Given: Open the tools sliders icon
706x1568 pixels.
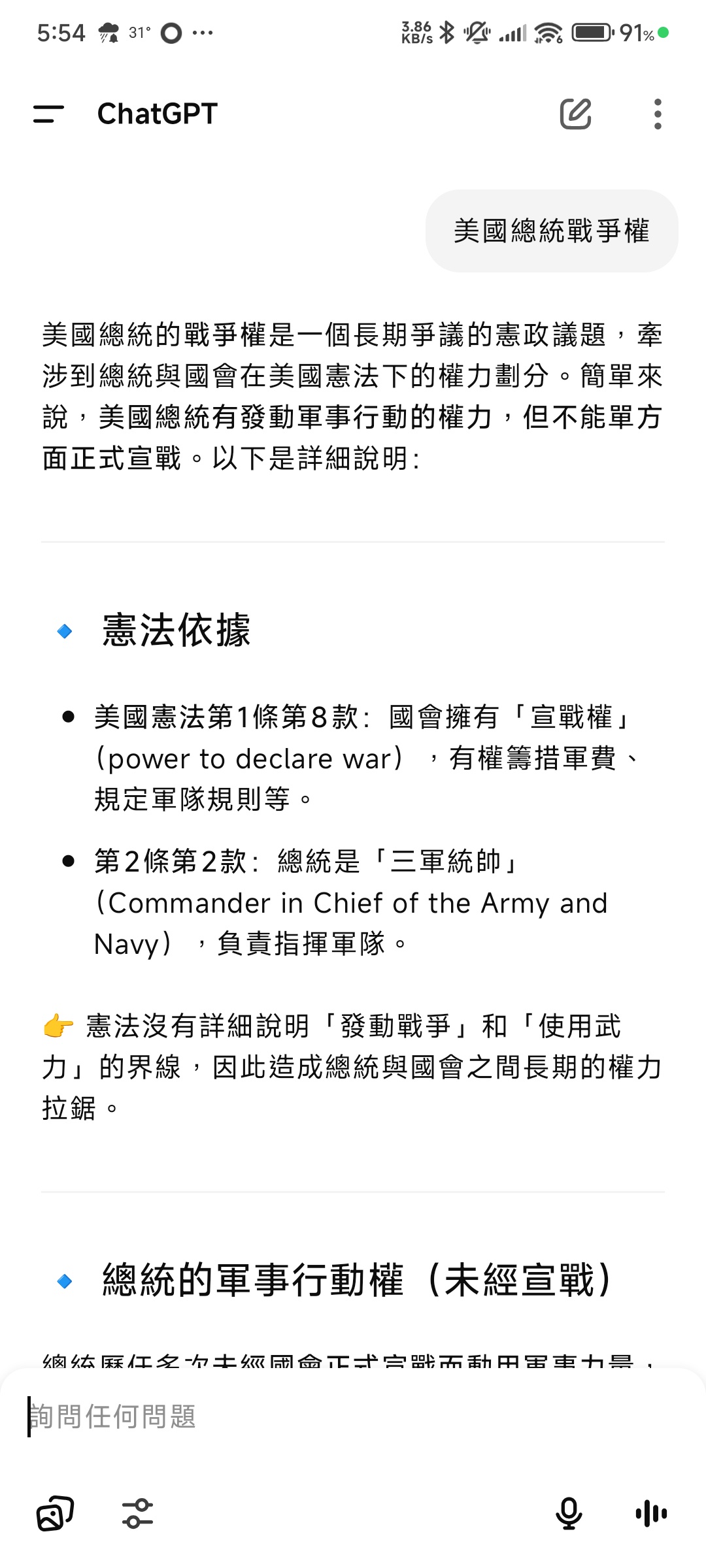Looking at the screenshot, I should 137,1513.
